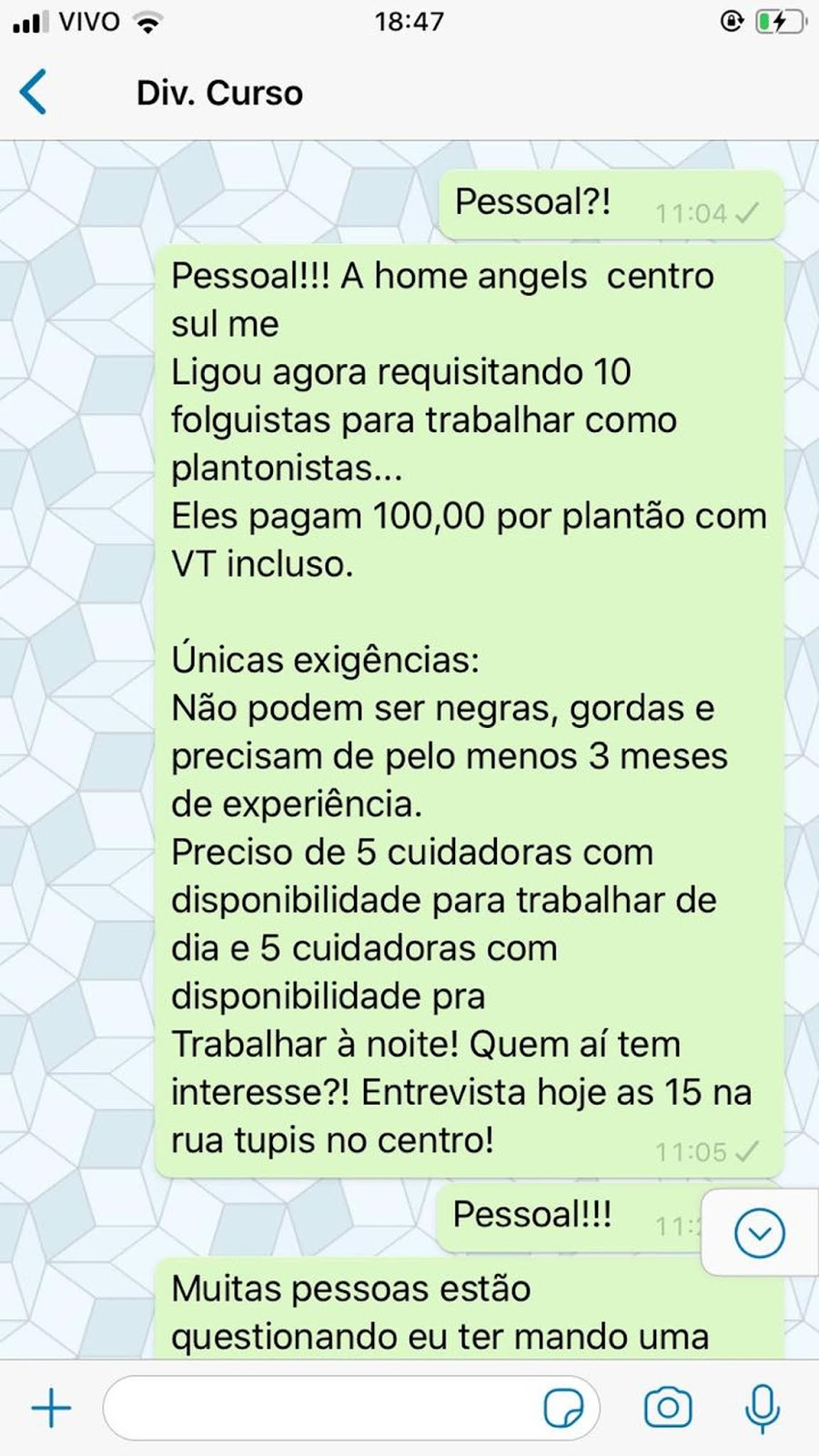Go back to the chat list
The image size is (819, 1456).
point(34,92)
